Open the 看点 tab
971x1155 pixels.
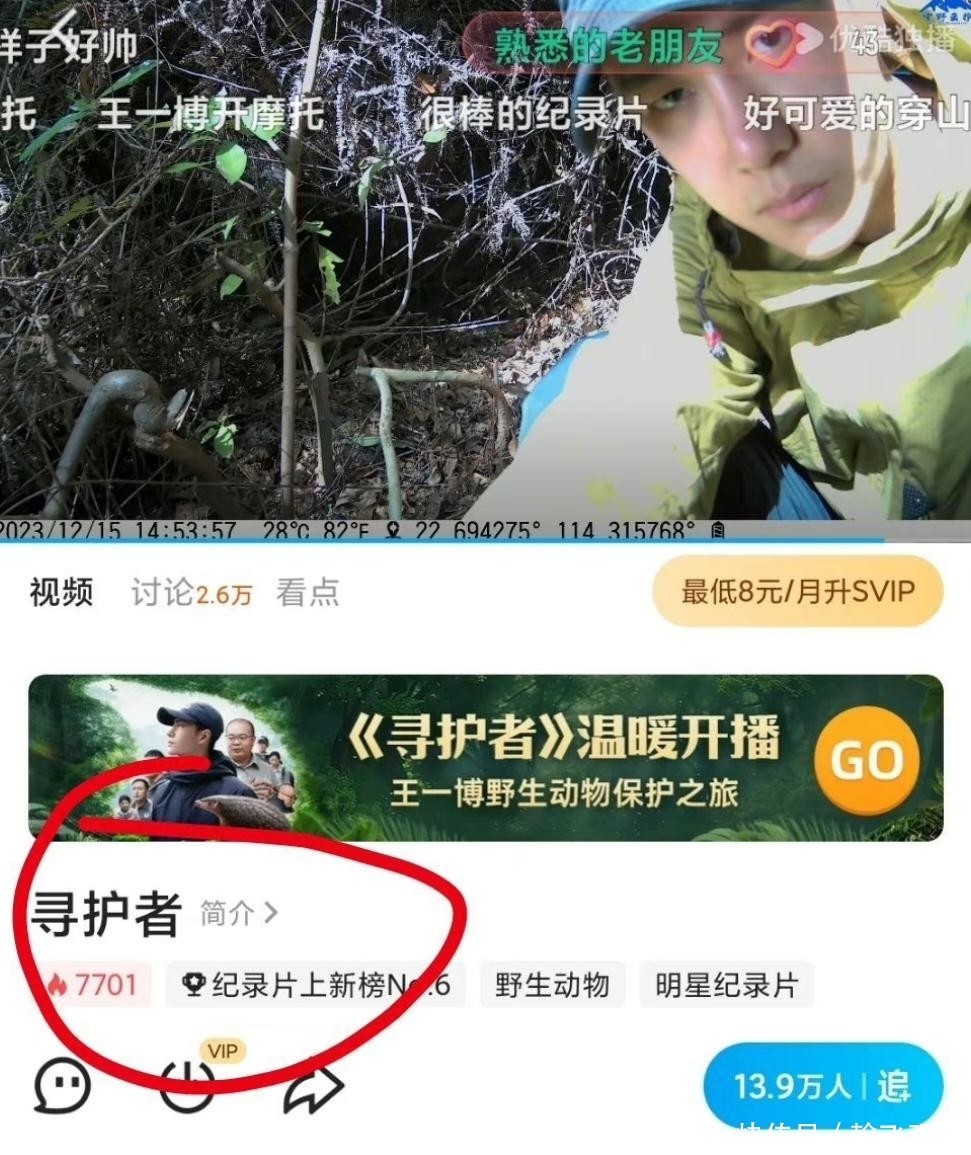pos(307,593)
